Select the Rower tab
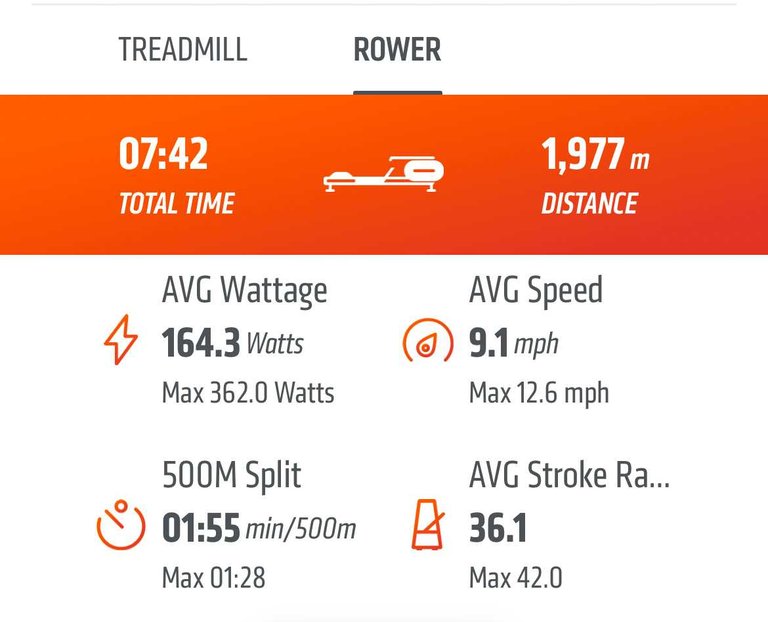768x622 pixels. coord(397,50)
